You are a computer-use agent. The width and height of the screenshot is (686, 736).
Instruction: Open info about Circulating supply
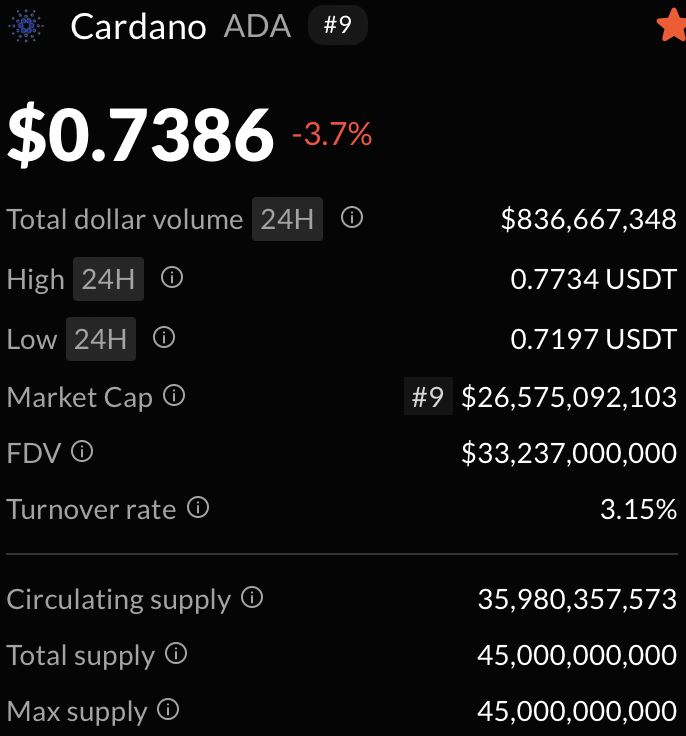pyautogui.click(x=252, y=598)
